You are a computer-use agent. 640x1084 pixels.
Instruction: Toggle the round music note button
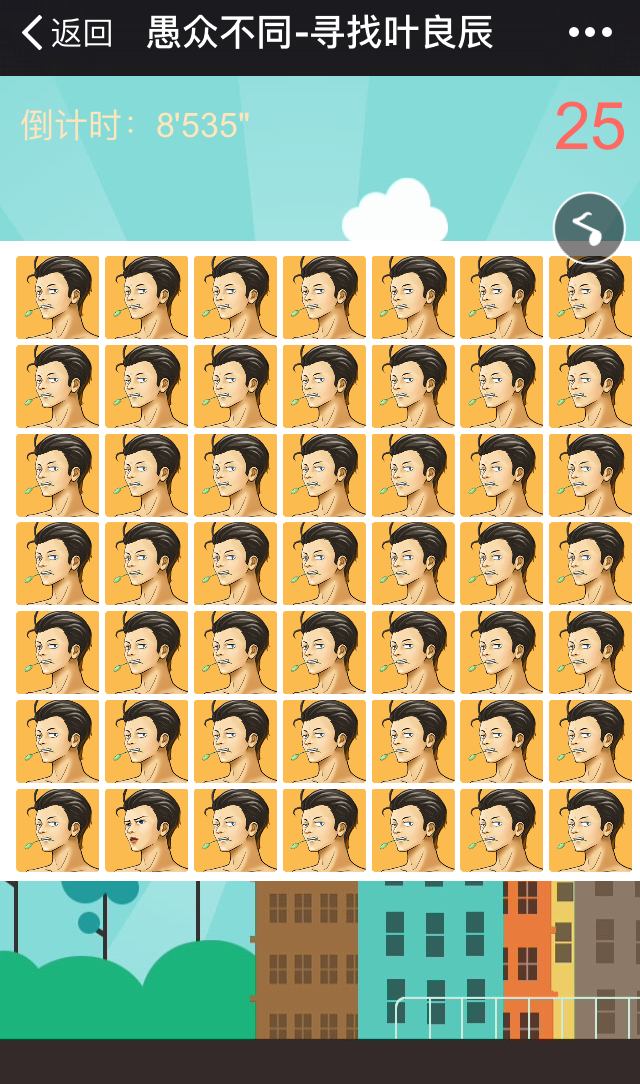coord(589,228)
